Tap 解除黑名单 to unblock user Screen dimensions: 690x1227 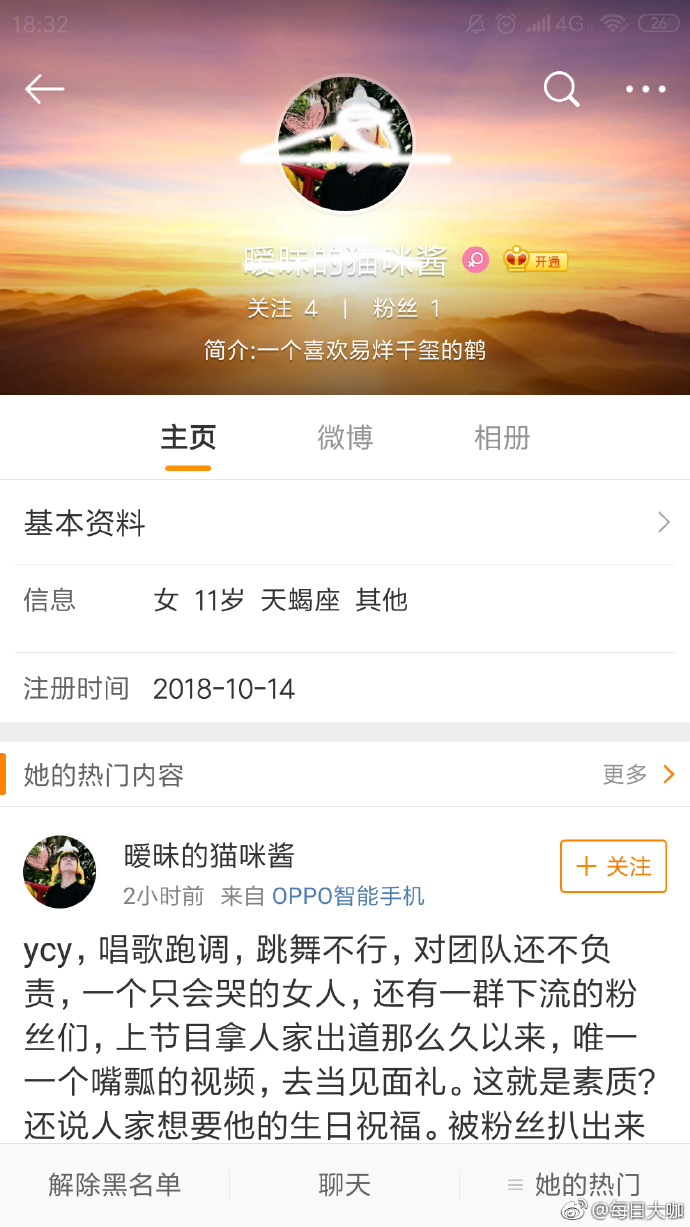[115, 1185]
